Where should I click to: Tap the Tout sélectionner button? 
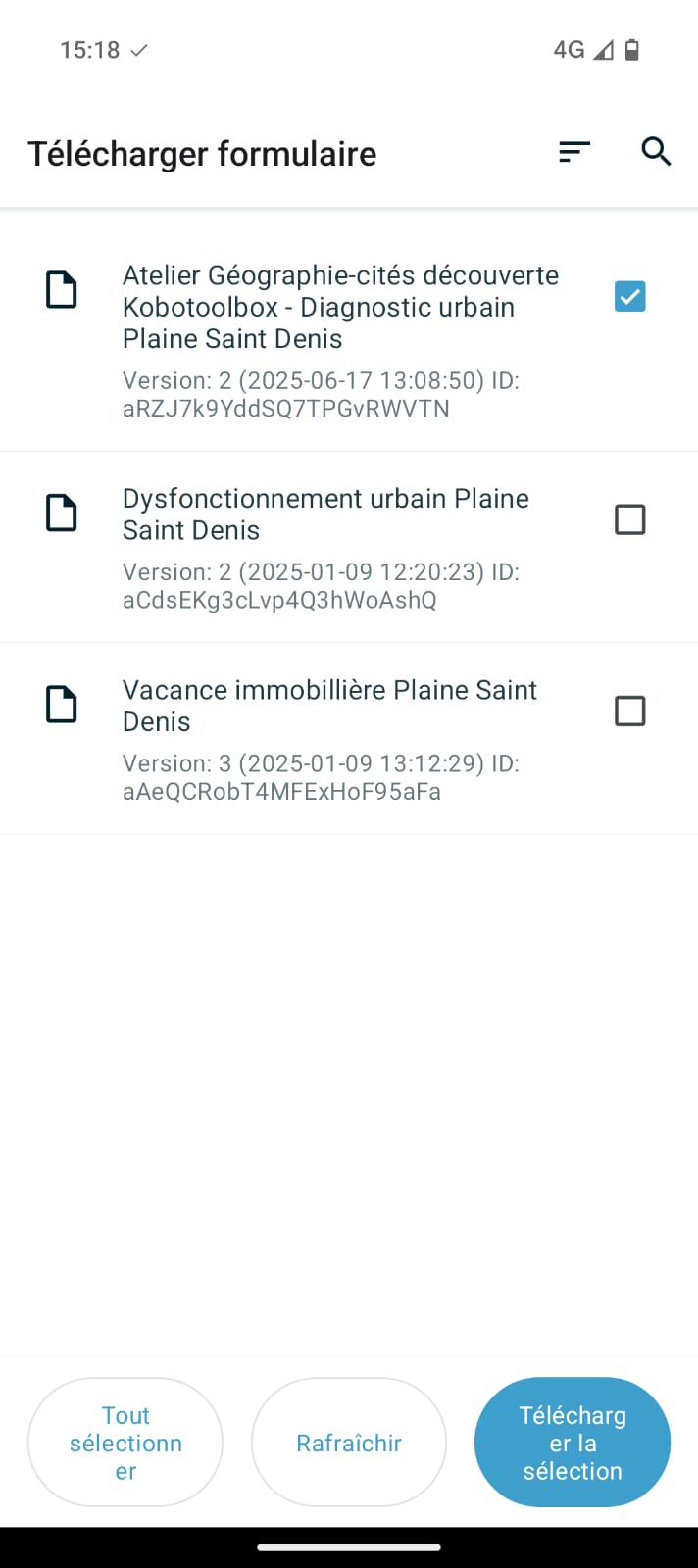(x=125, y=1443)
